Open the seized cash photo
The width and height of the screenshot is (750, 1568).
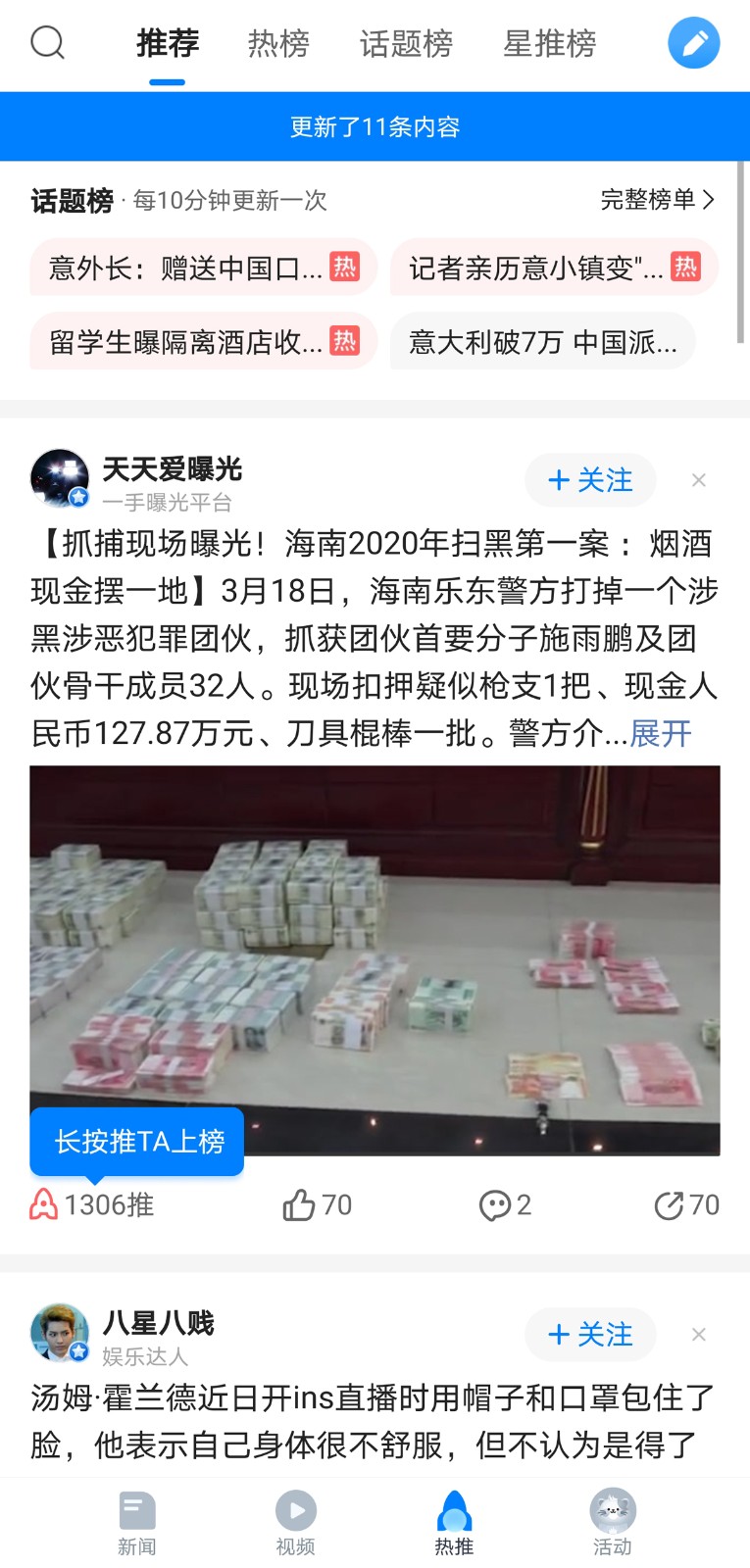[x=375, y=960]
